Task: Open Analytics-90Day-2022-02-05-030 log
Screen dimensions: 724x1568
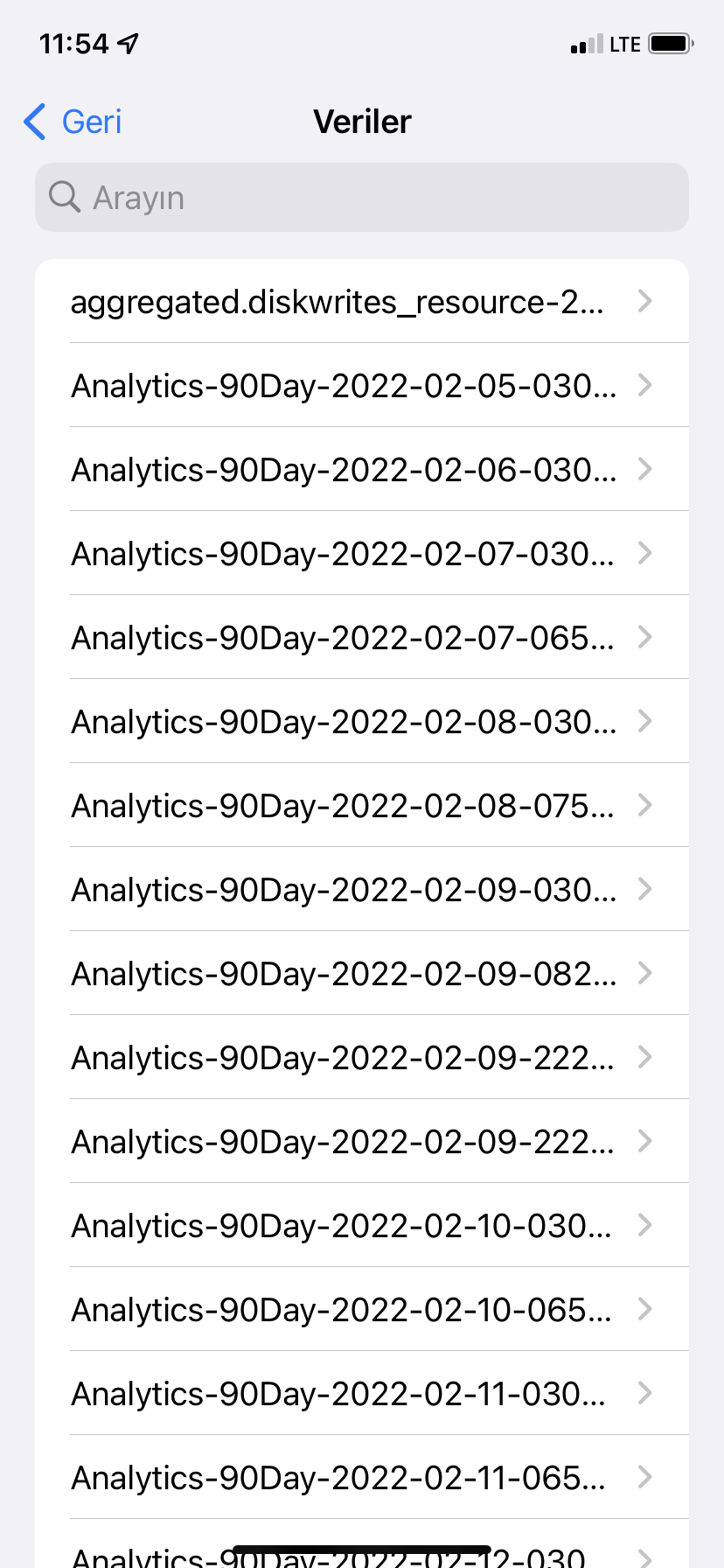Action: pyautogui.click(x=362, y=385)
